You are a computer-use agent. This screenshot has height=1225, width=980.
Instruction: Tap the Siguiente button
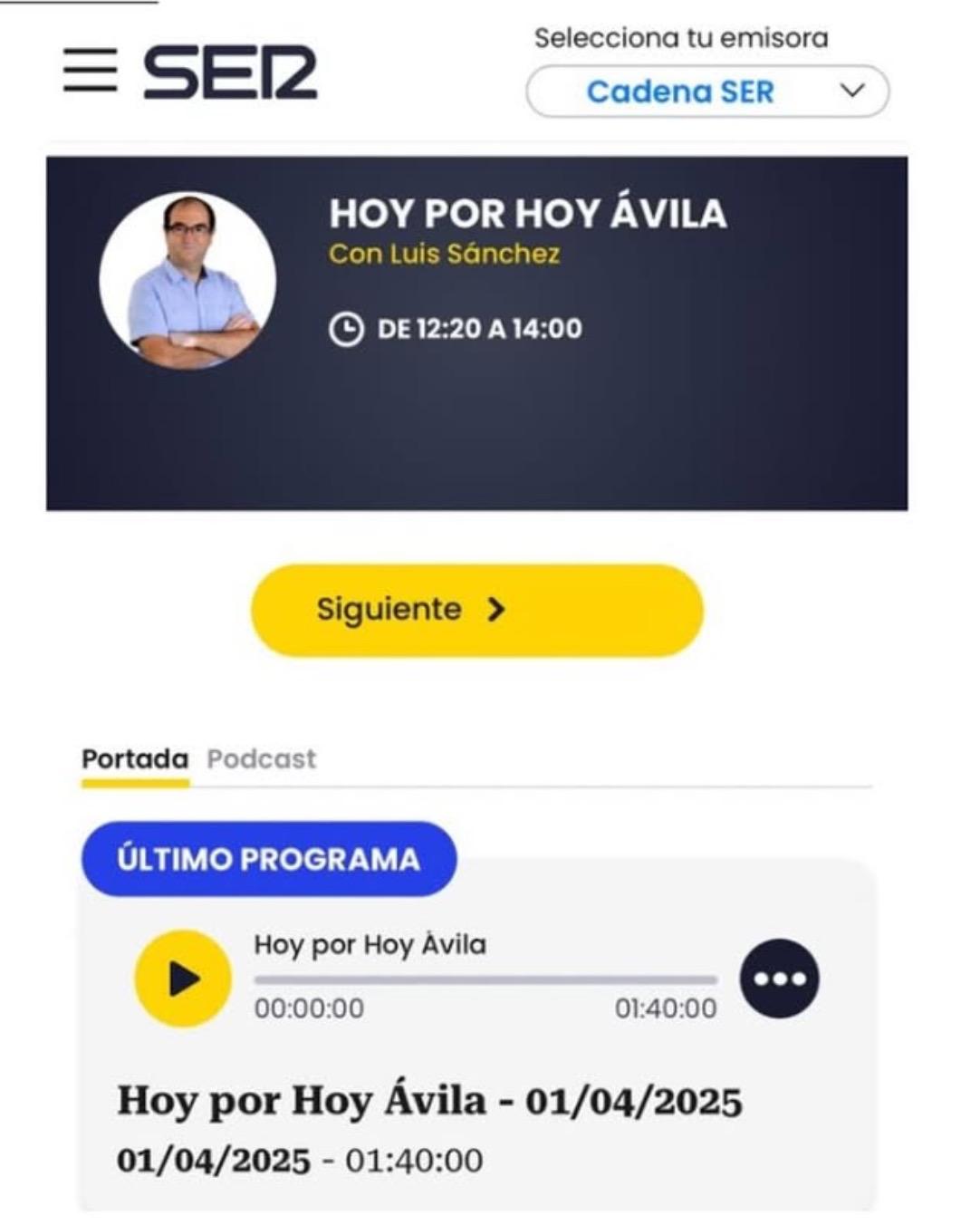(x=476, y=610)
